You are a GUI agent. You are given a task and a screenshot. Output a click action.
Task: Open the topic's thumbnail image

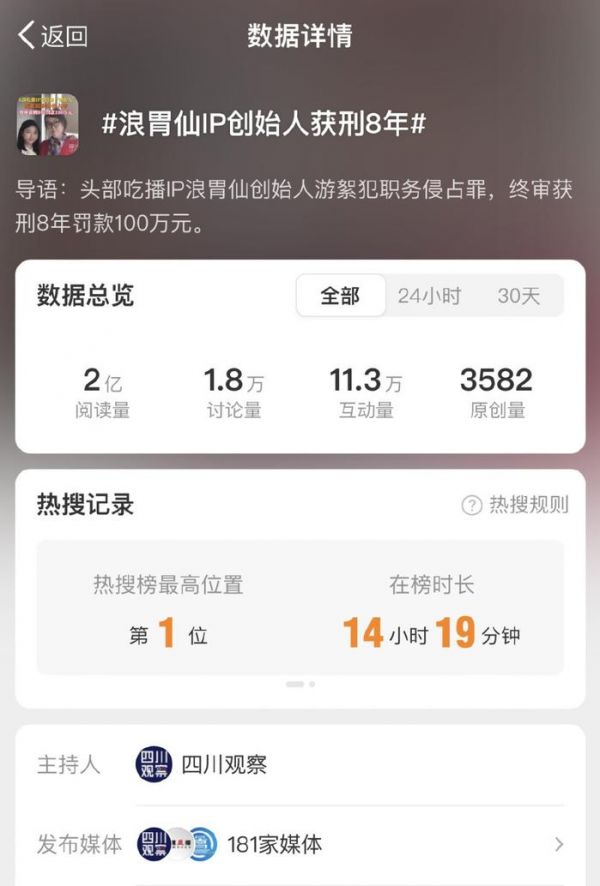click(48, 125)
